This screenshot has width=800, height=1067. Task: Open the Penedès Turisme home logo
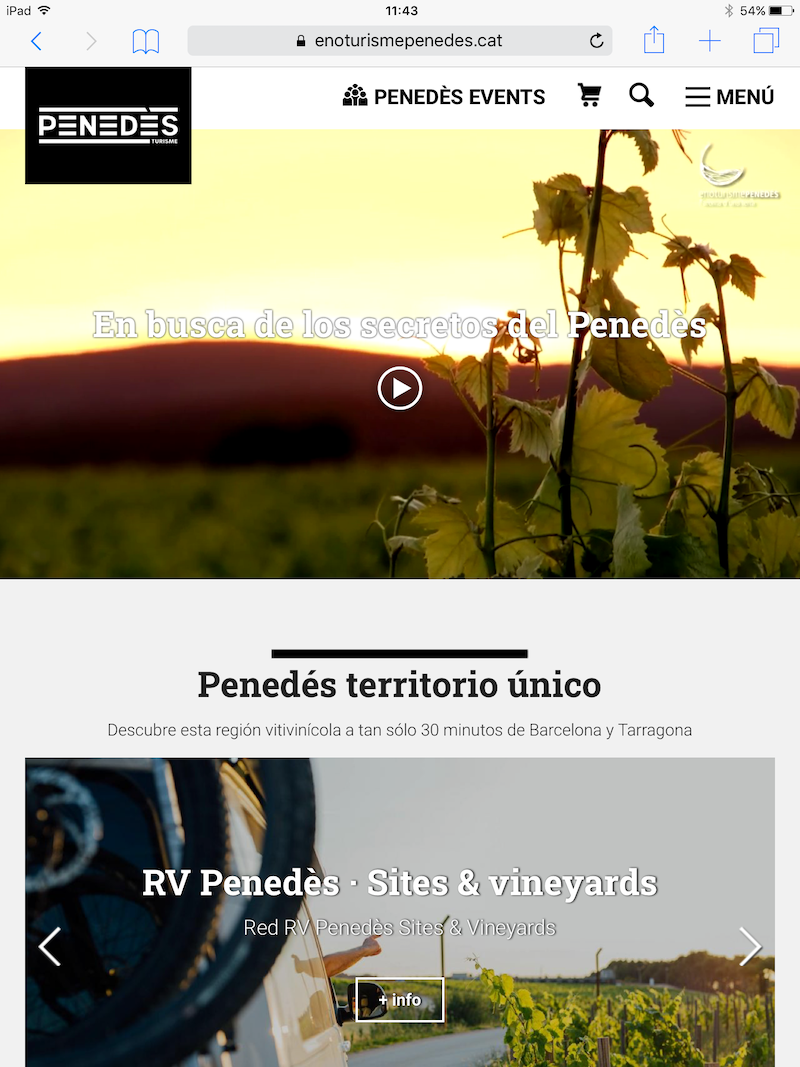[x=108, y=126]
